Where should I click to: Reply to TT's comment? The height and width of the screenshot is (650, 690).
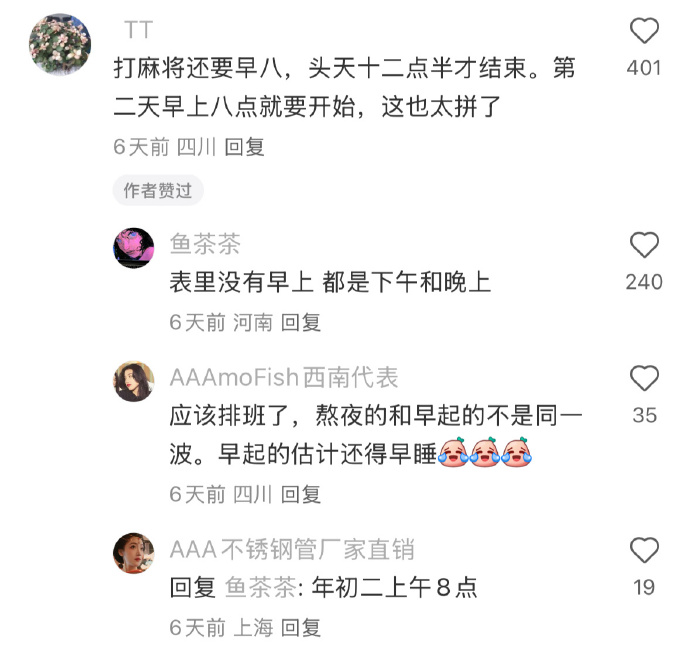244,146
